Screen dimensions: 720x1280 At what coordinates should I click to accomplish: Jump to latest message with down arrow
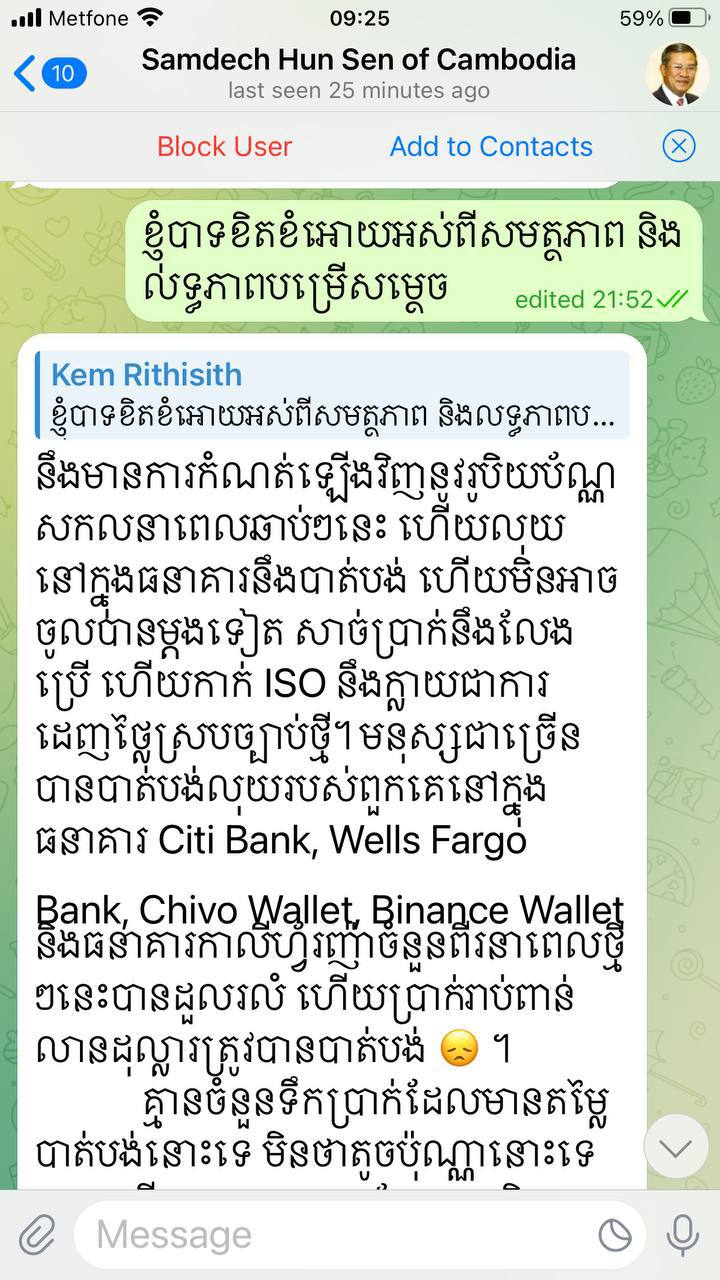point(676,1147)
